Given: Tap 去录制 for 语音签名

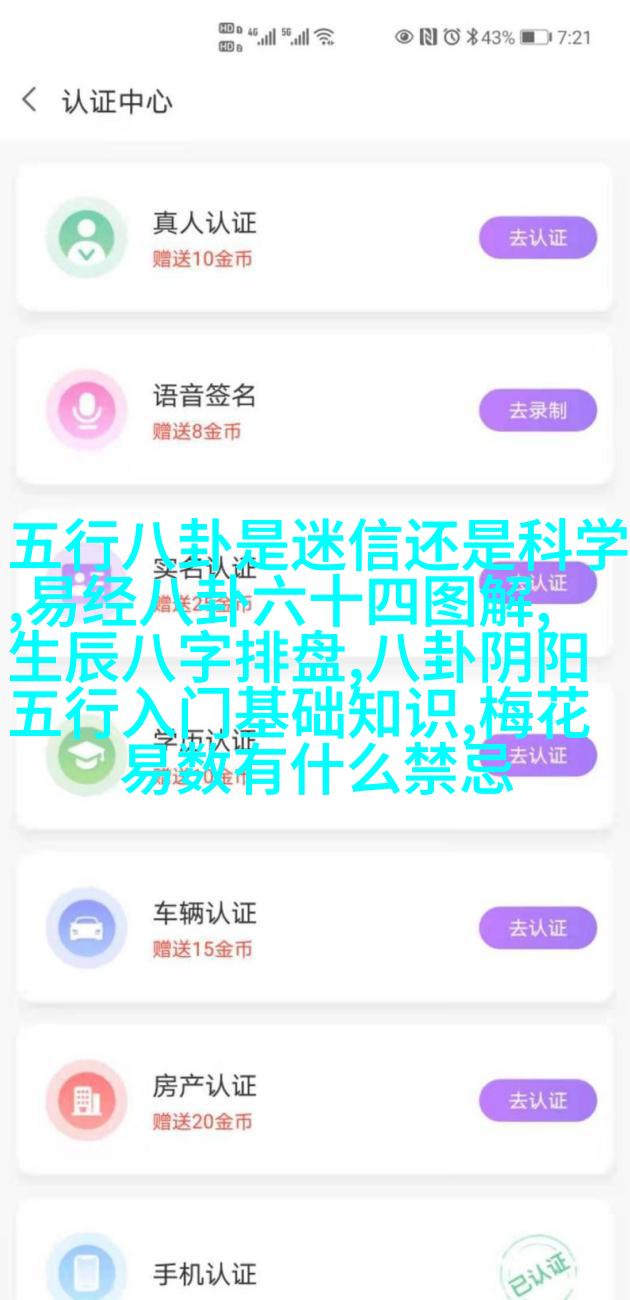Looking at the screenshot, I should [x=537, y=410].
